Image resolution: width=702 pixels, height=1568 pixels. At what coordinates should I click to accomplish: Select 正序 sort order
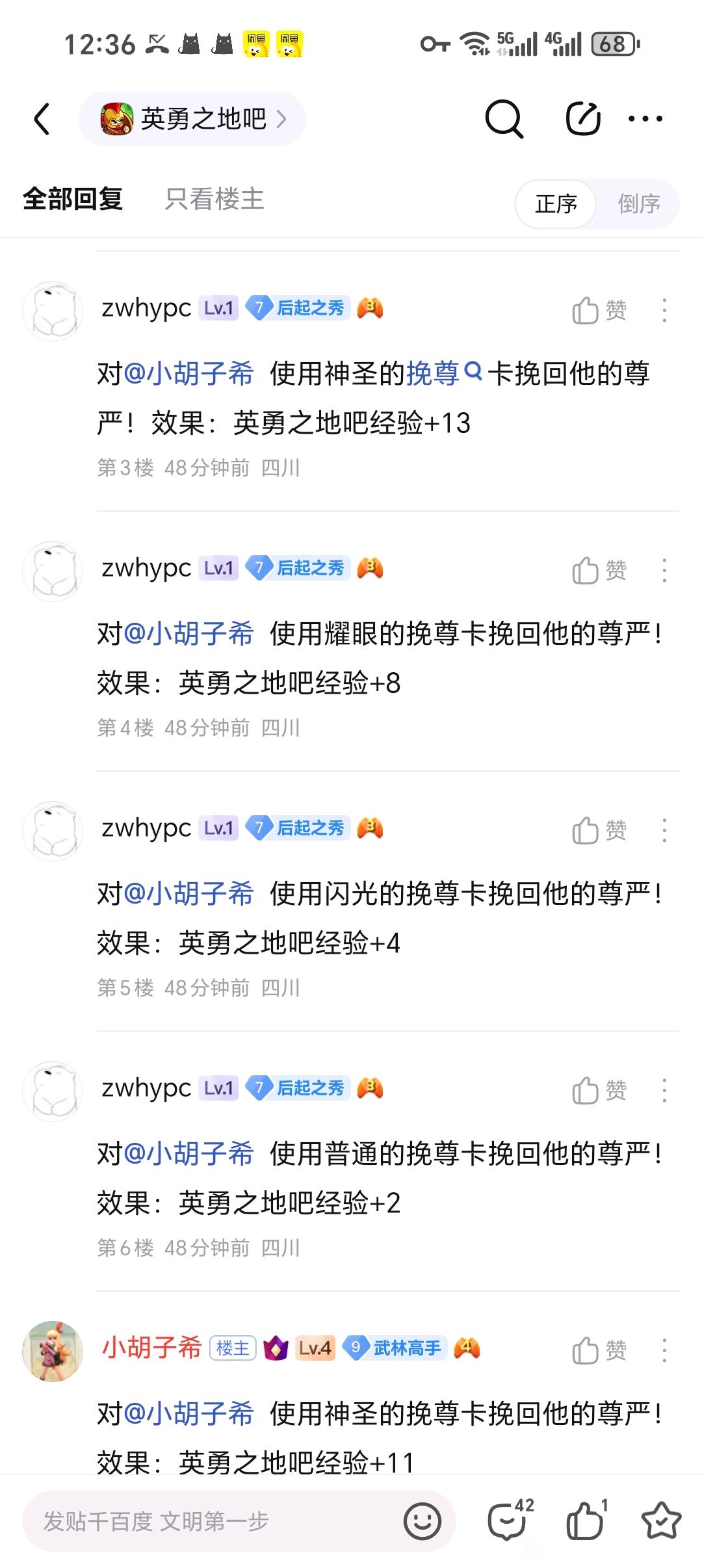556,204
